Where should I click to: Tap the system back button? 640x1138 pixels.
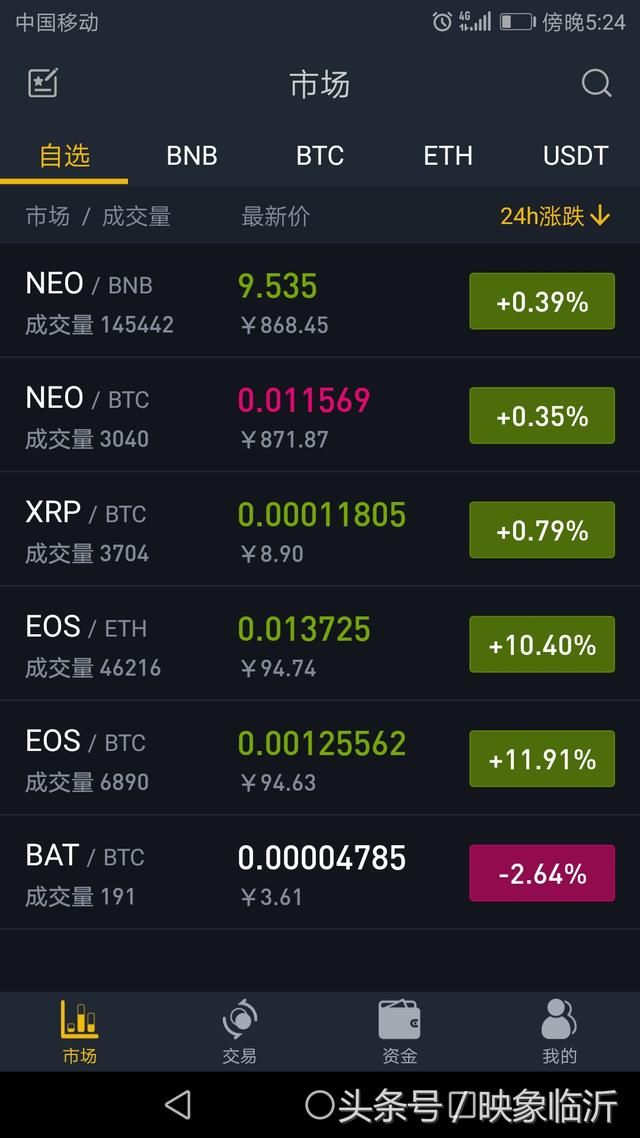pyautogui.click(x=178, y=1105)
